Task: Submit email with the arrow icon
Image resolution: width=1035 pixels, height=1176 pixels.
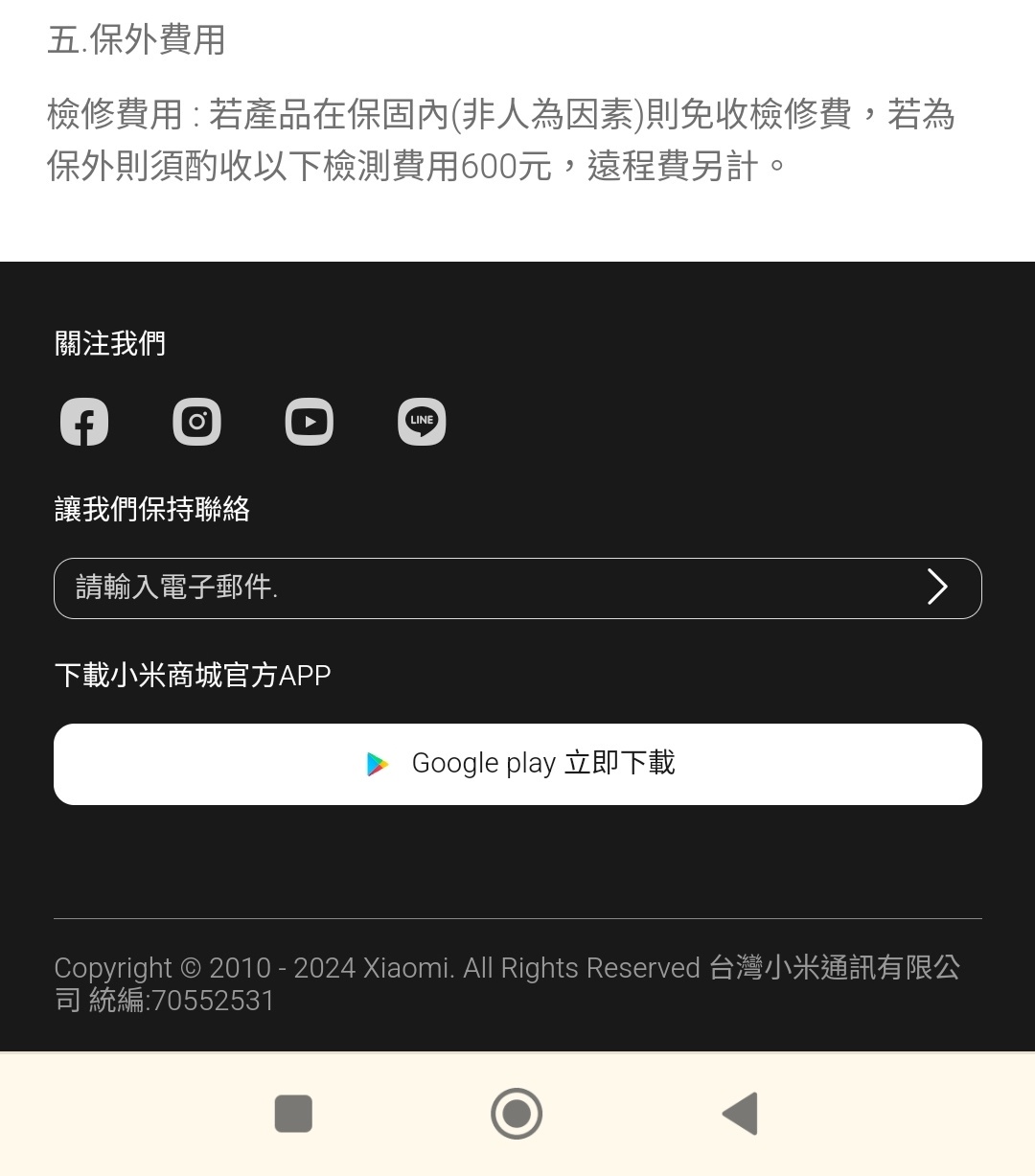Action: click(937, 588)
